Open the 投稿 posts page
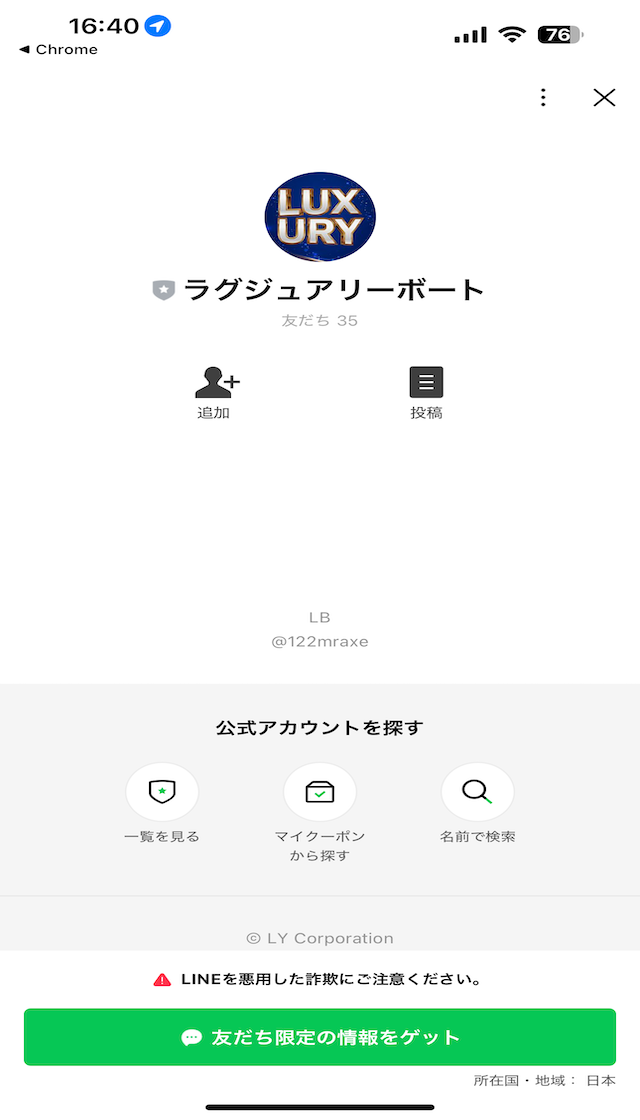This screenshot has width=640, height=1120. 426,393
